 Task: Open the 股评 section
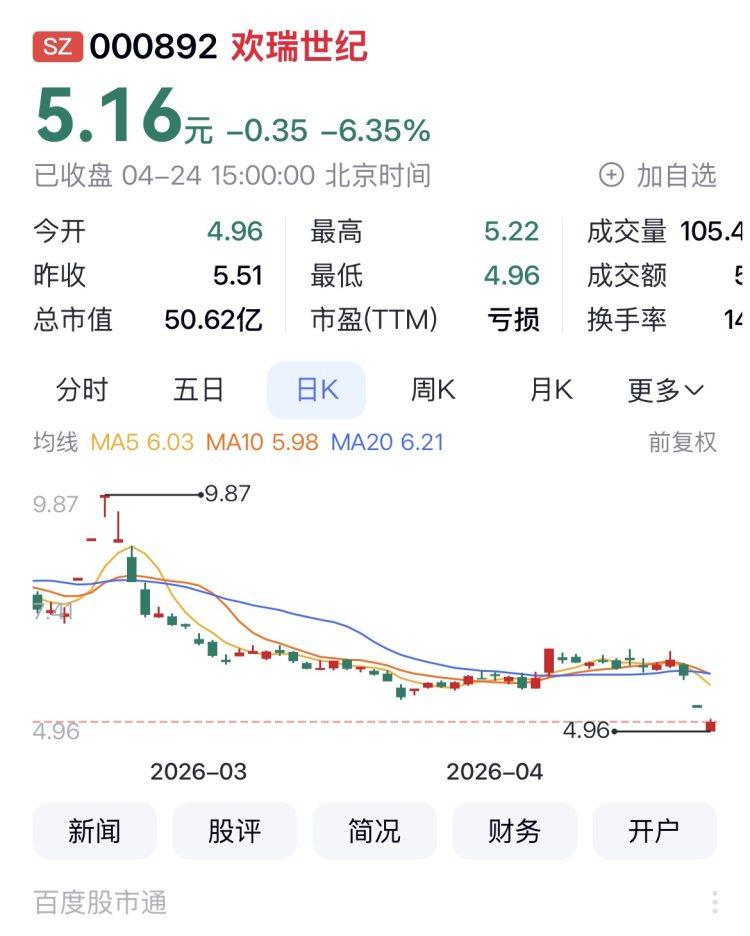[235, 830]
